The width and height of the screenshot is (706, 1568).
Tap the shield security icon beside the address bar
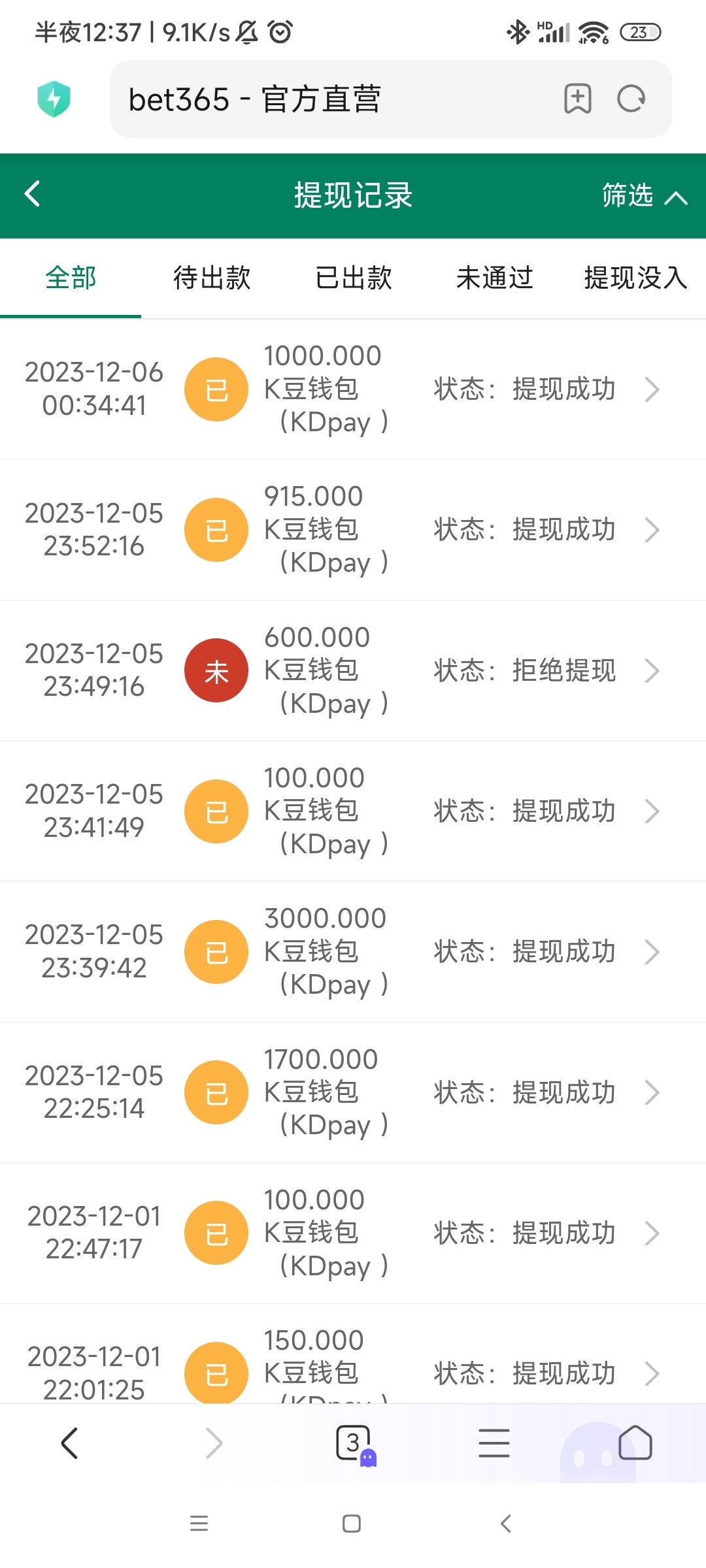pos(55,99)
